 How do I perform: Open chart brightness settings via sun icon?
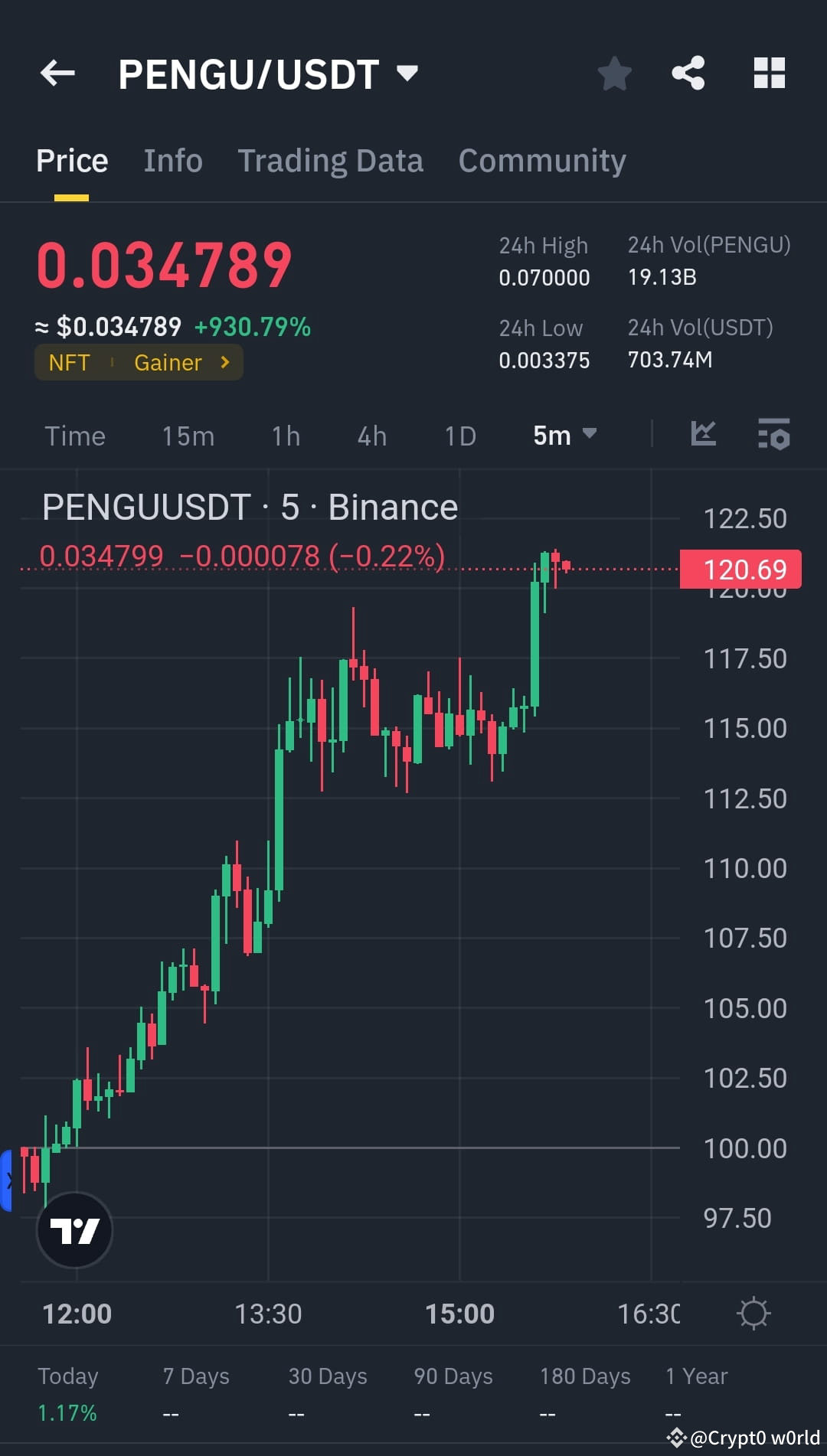pyautogui.click(x=754, y=1312)
